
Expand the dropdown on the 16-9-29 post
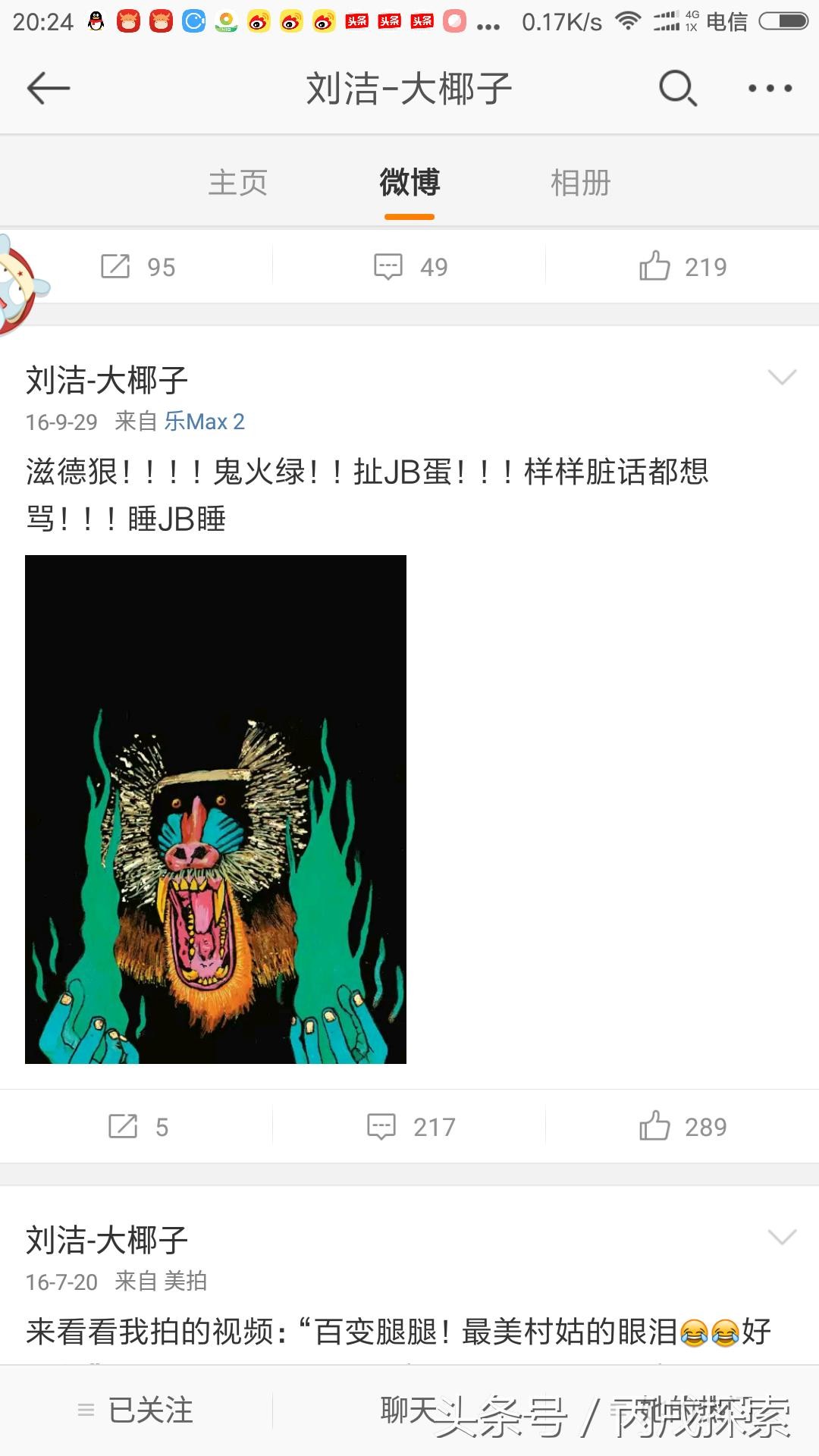click(x=782, y=377)
